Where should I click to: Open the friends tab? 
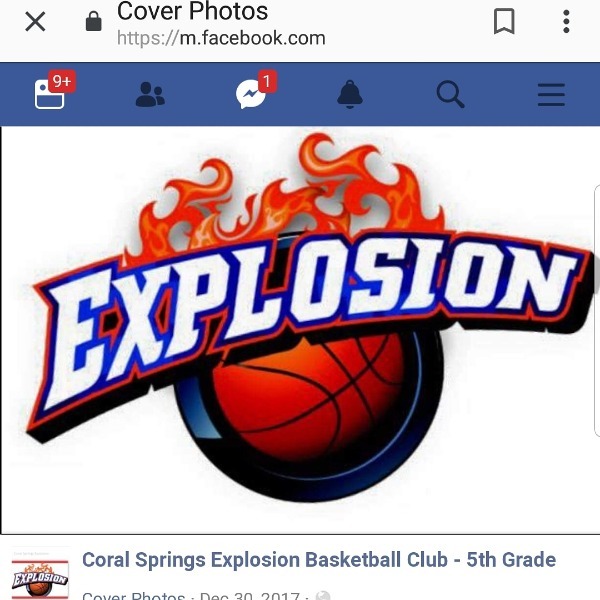click(x=150, y=95)
